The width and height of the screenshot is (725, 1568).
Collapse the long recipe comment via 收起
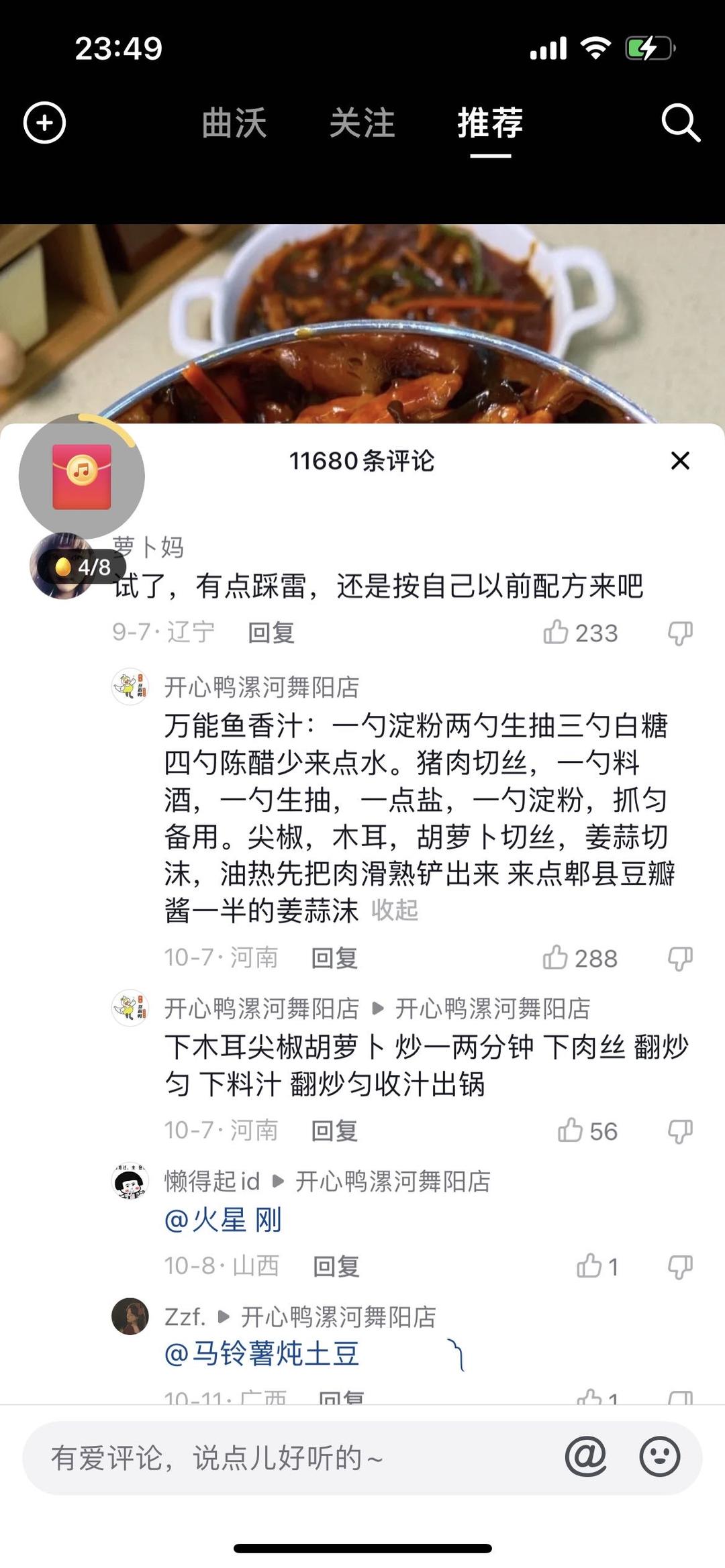point(395,910)
